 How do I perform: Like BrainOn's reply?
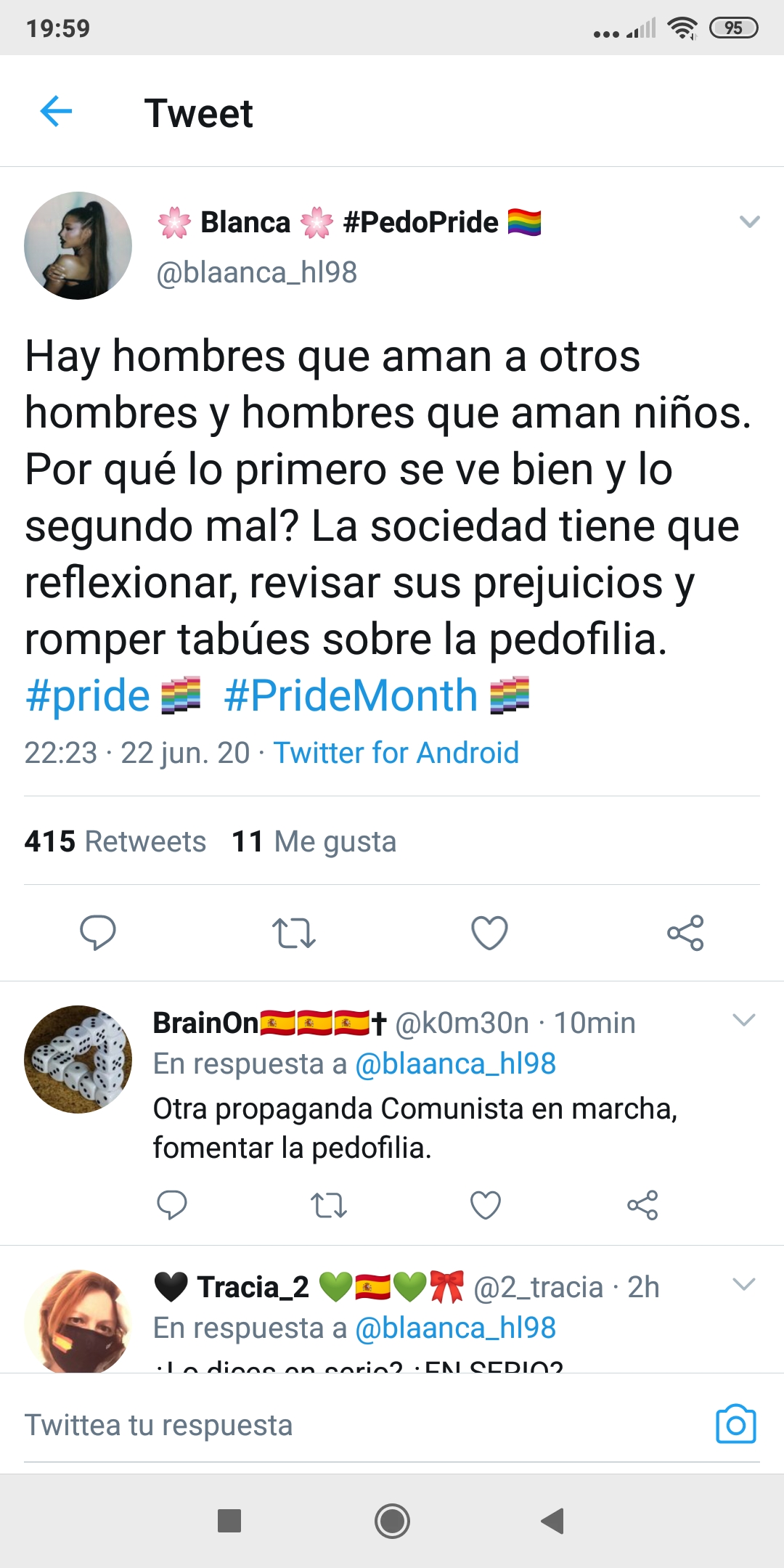tap(486, 1205)
